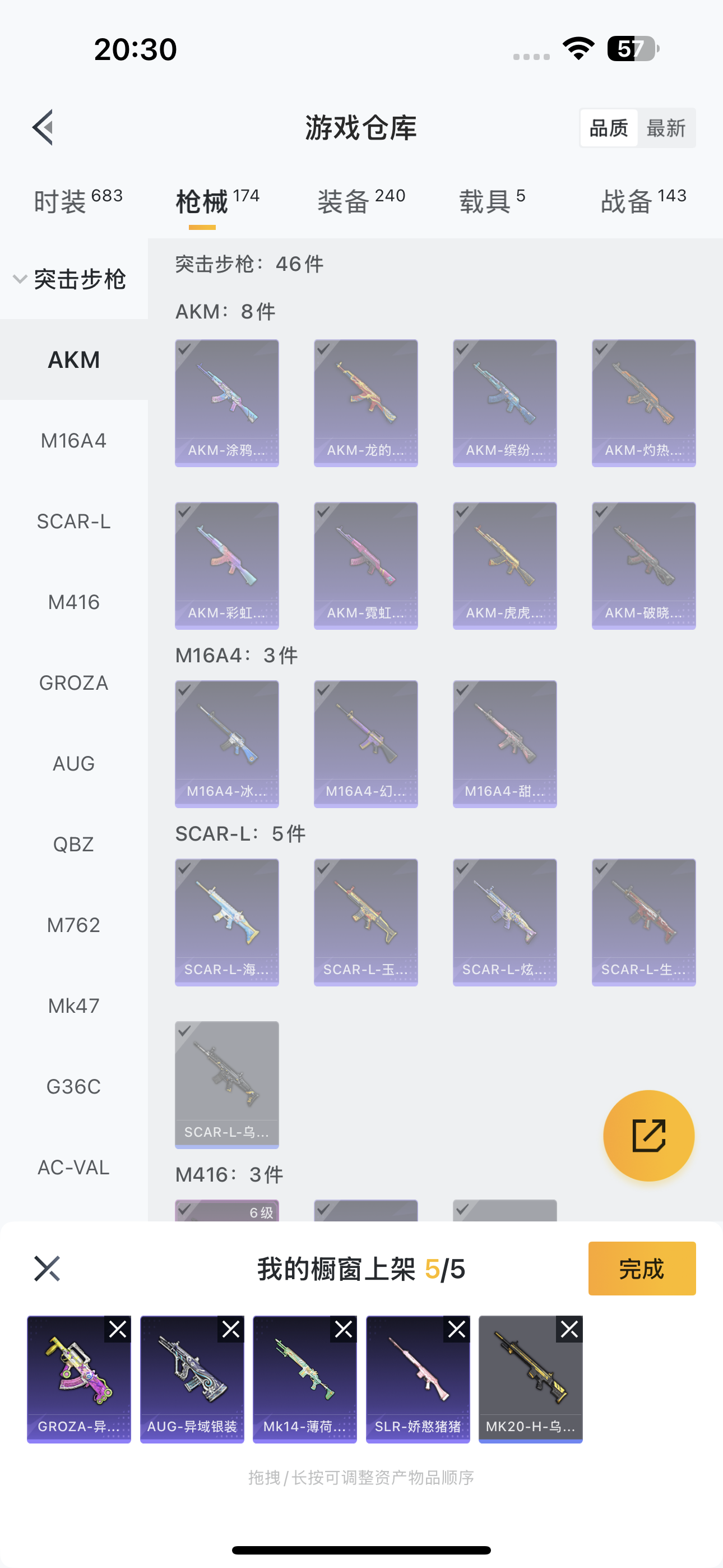Select M16A4 in the side list
This screenshot has height=1568, width=723.
[73, 441]
